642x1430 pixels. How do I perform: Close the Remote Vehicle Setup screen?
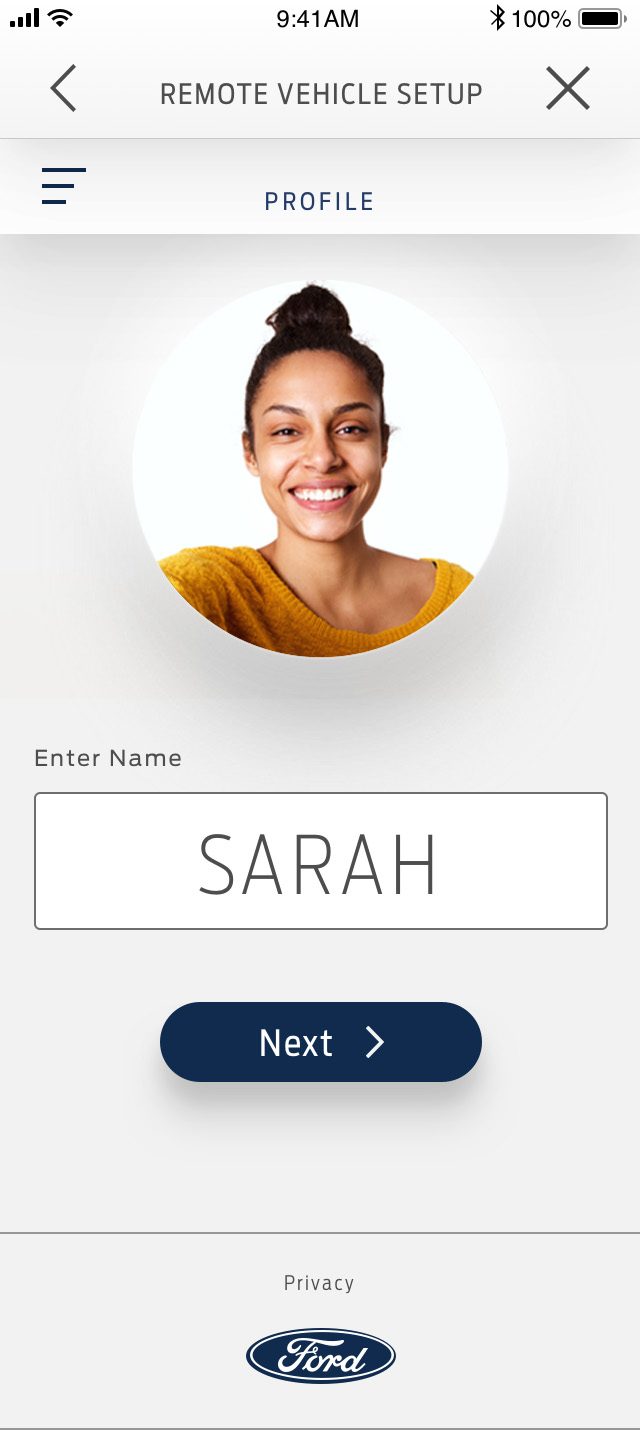(568, 89)
